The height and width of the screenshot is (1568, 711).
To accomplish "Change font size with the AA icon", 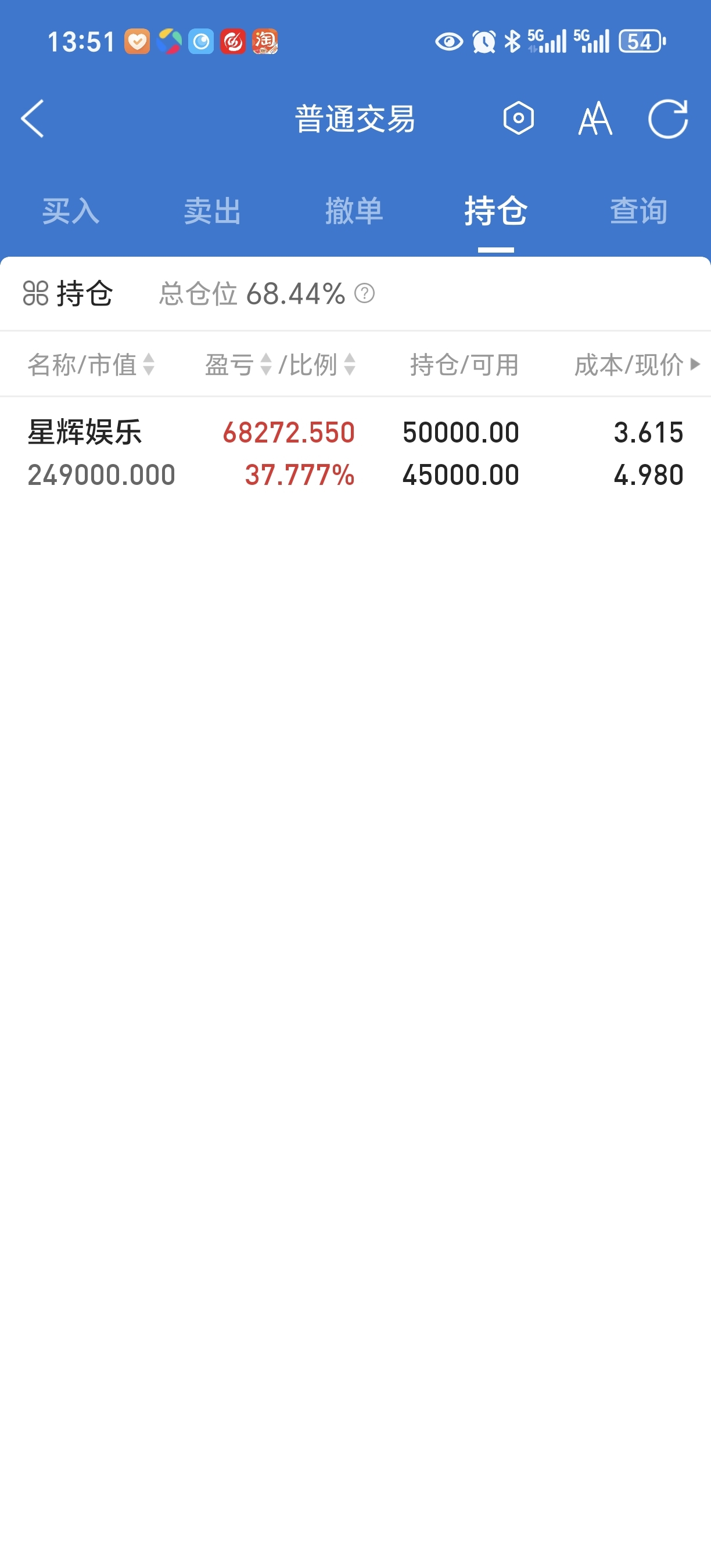I will tap(595, 118).
